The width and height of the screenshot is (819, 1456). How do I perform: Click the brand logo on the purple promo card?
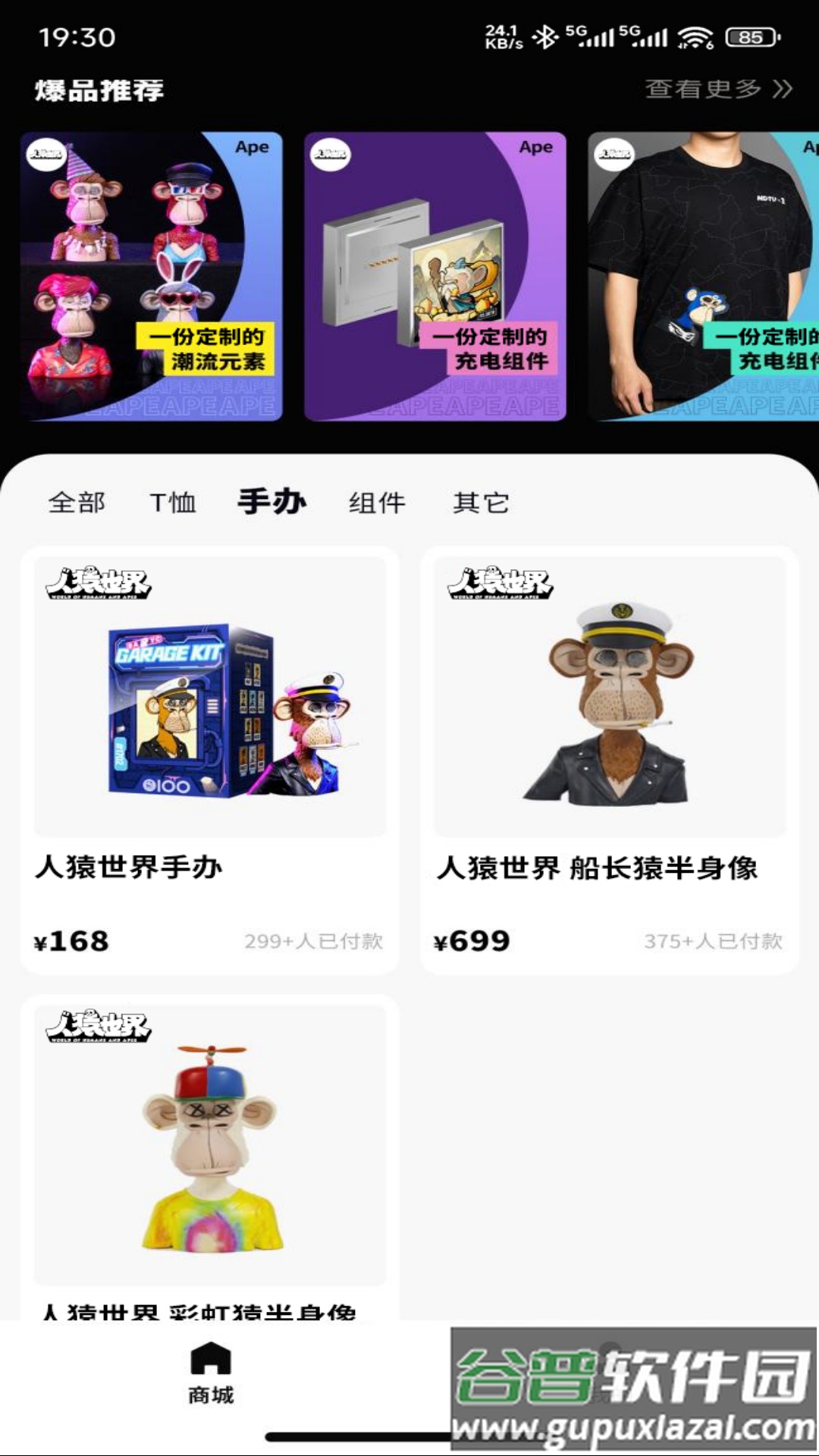tap(331, 152)
